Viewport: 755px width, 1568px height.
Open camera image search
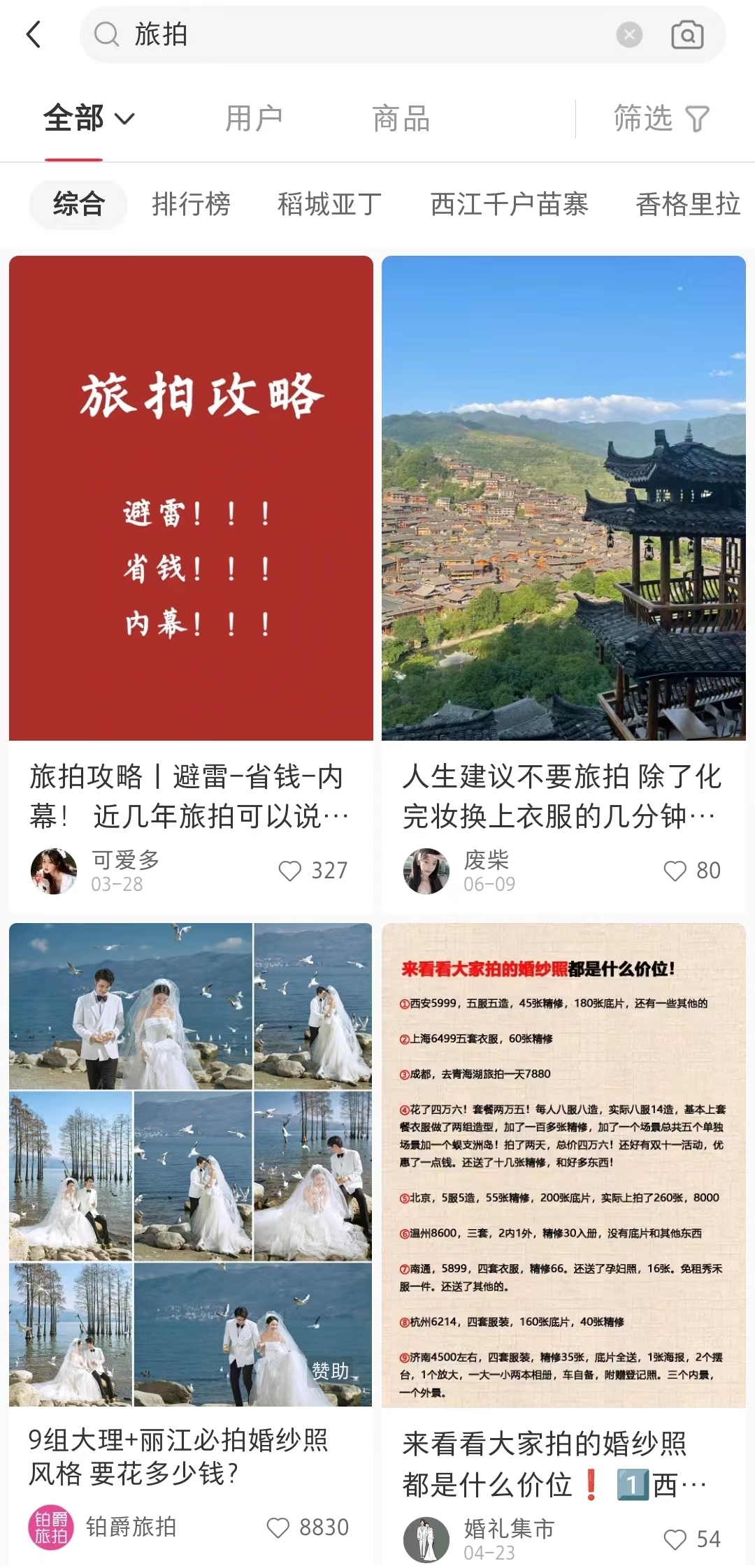coord(686,34)
